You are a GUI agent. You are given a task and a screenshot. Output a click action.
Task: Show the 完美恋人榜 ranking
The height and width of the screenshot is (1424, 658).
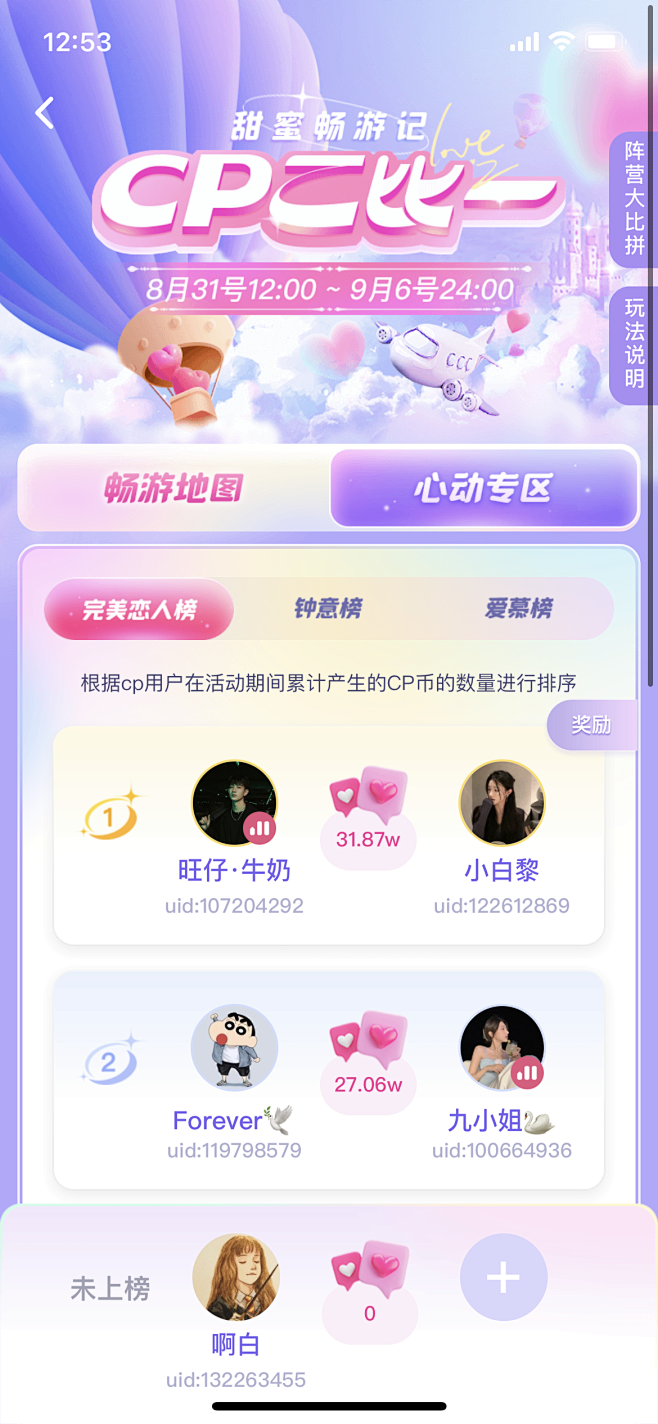(x=139, y=609)
